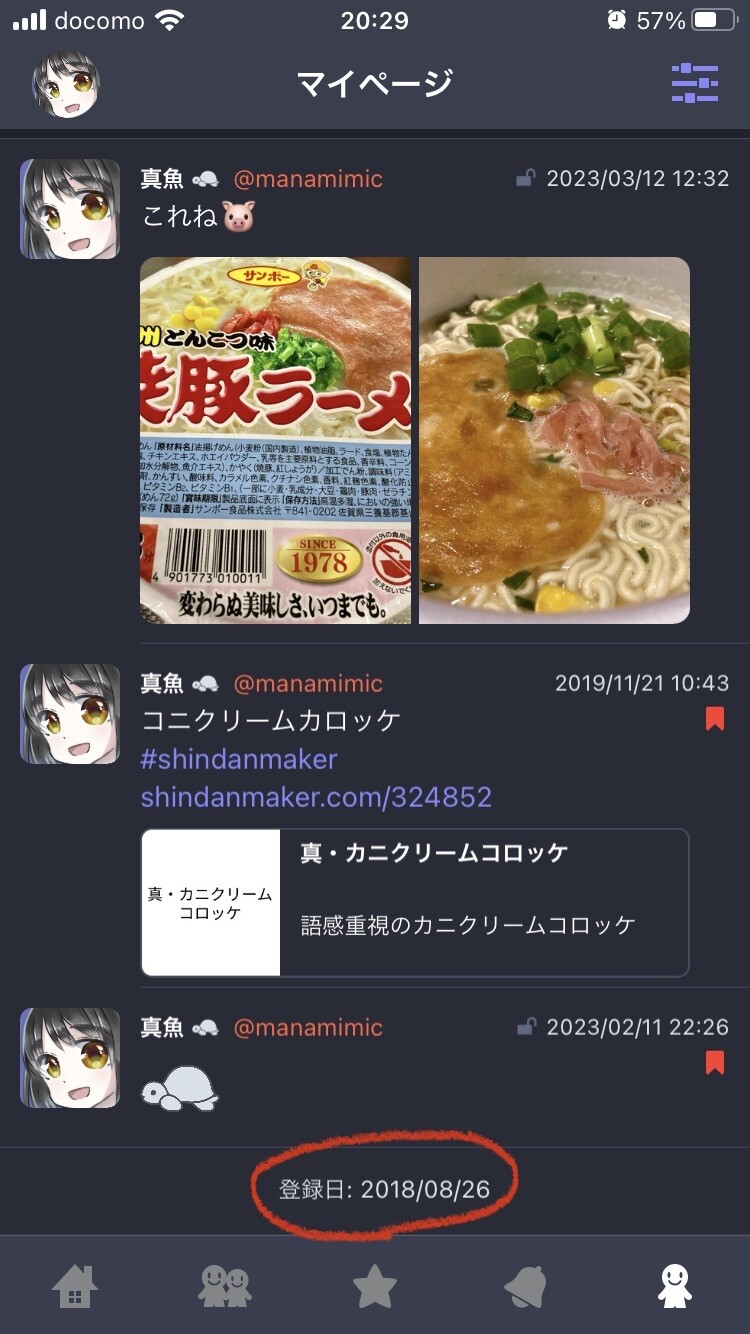Viewport: 750px width, 1334px height.
Task: Open the ramen package photo
Action: (x=275, y=441)
